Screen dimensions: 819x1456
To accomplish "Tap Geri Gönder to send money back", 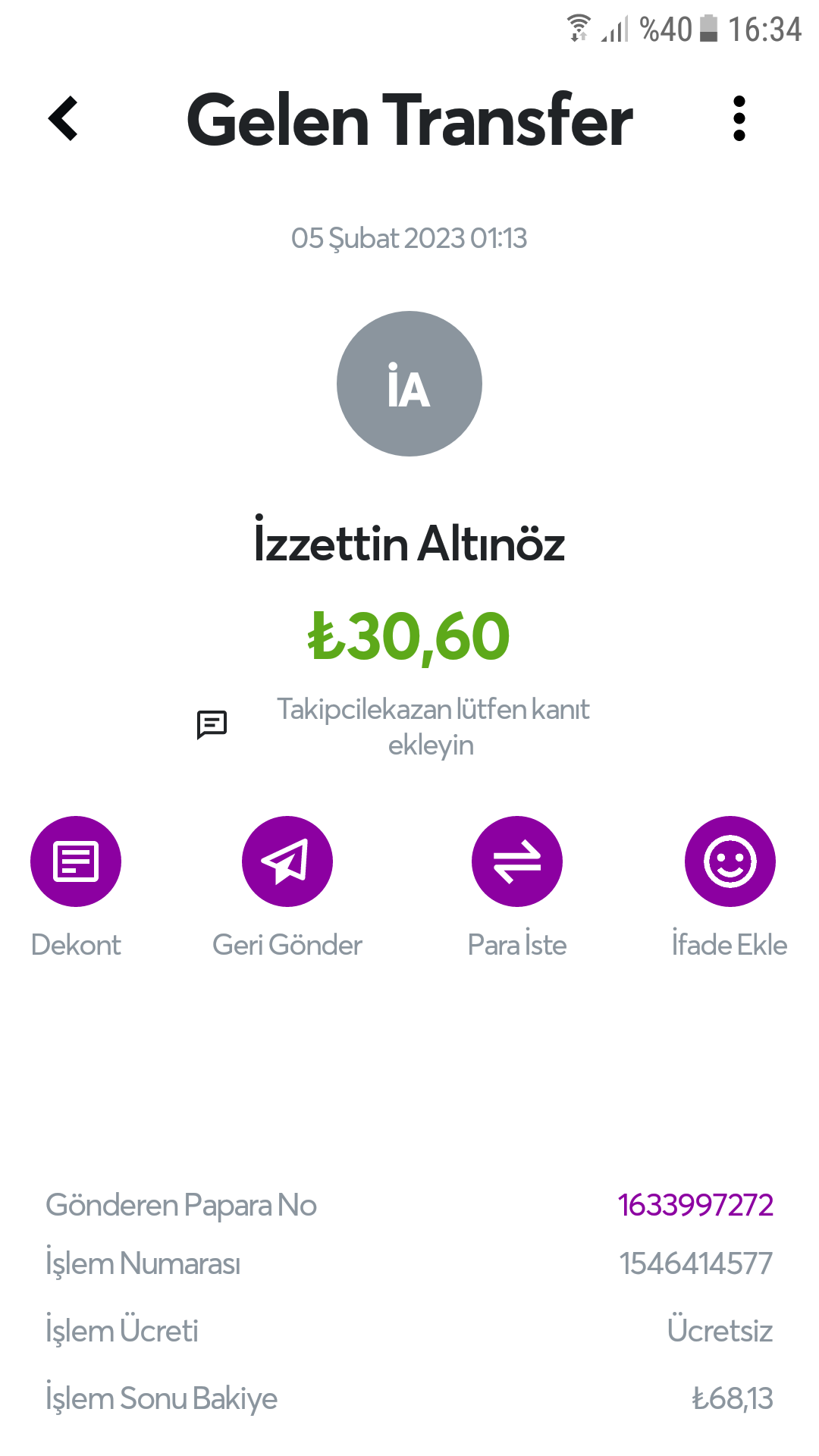I will point(287,861).
